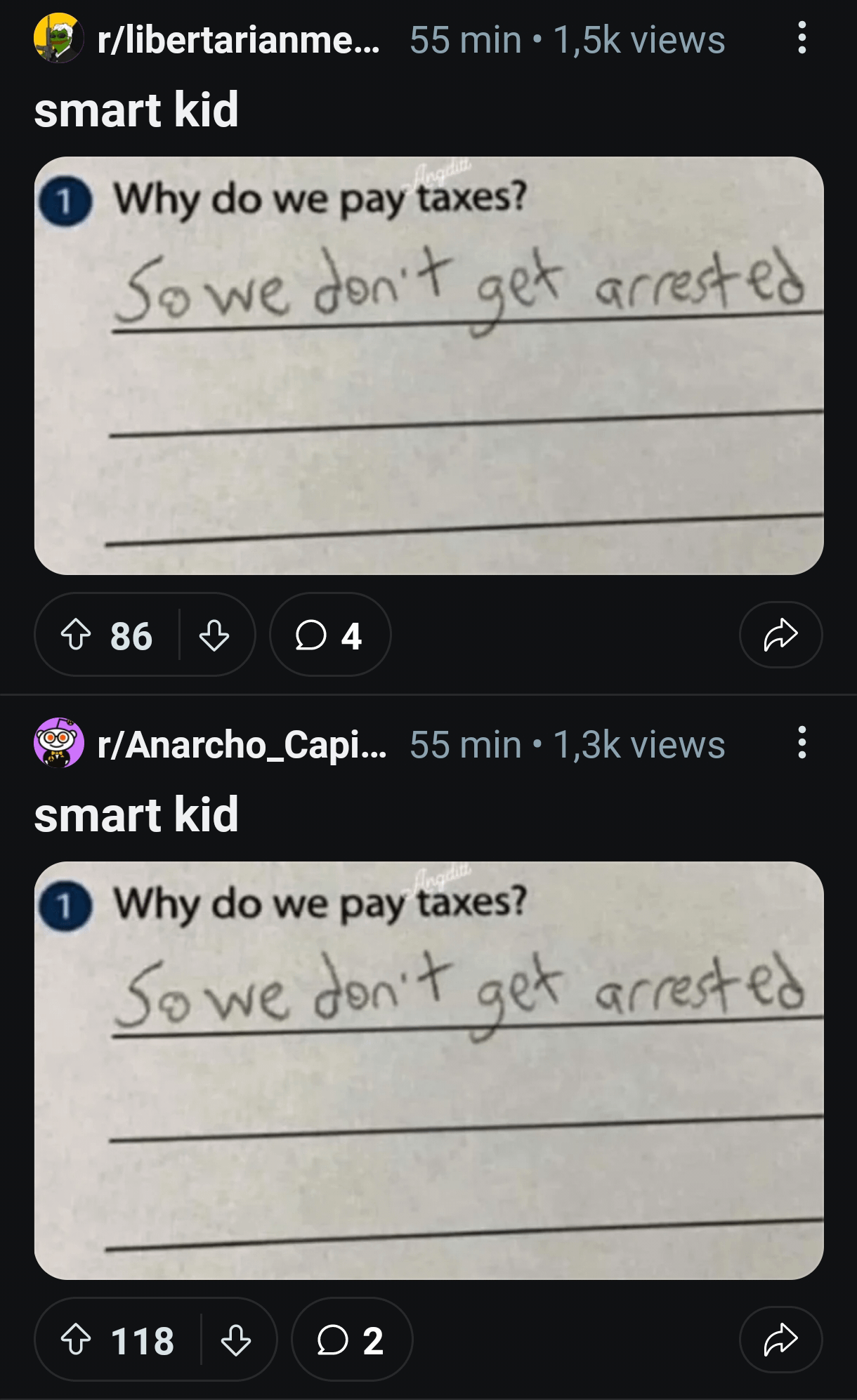Viewport: 857px width, 1400px height.
Task: Open overflow menu on r/Anarcho_Capitalism post
Action: 802,743
